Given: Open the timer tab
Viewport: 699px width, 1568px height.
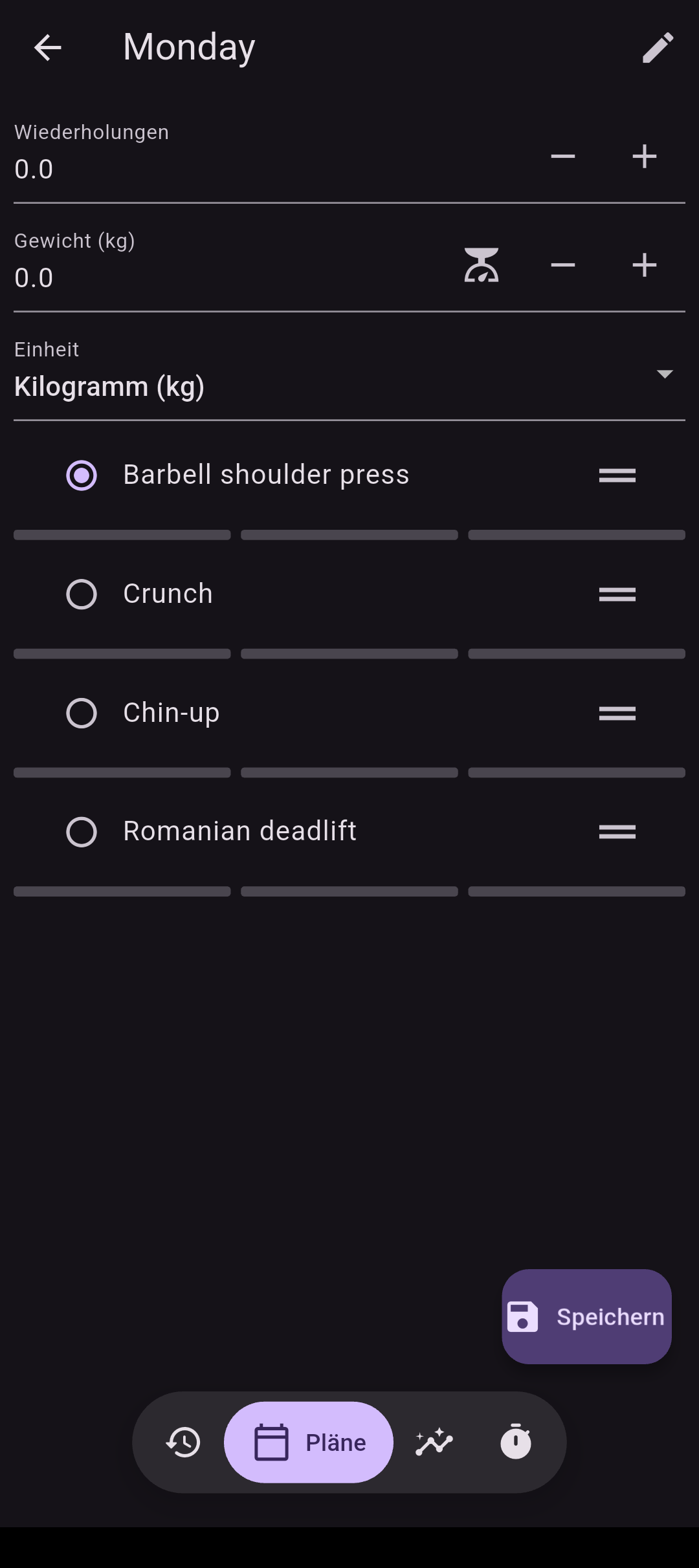Looking at the screenshot, I should [516, 1442].
